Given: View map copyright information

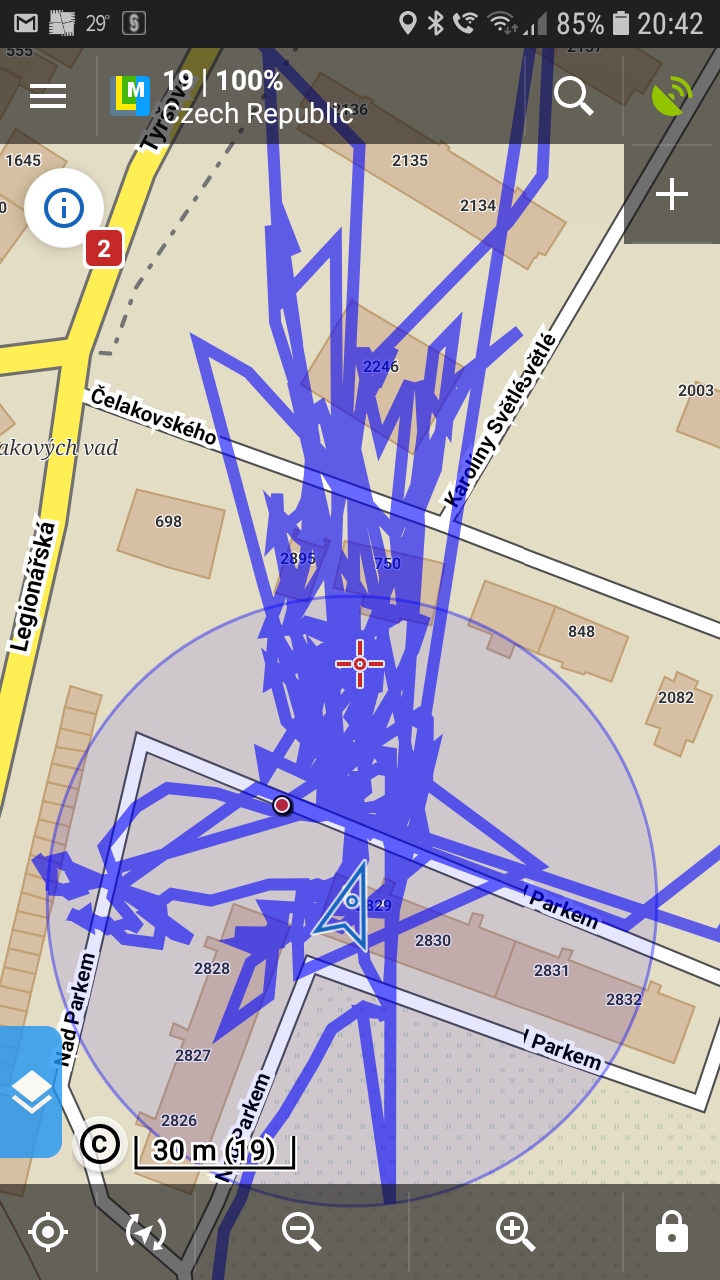Looking at the screenshot, I should (x=99, y=1144).
